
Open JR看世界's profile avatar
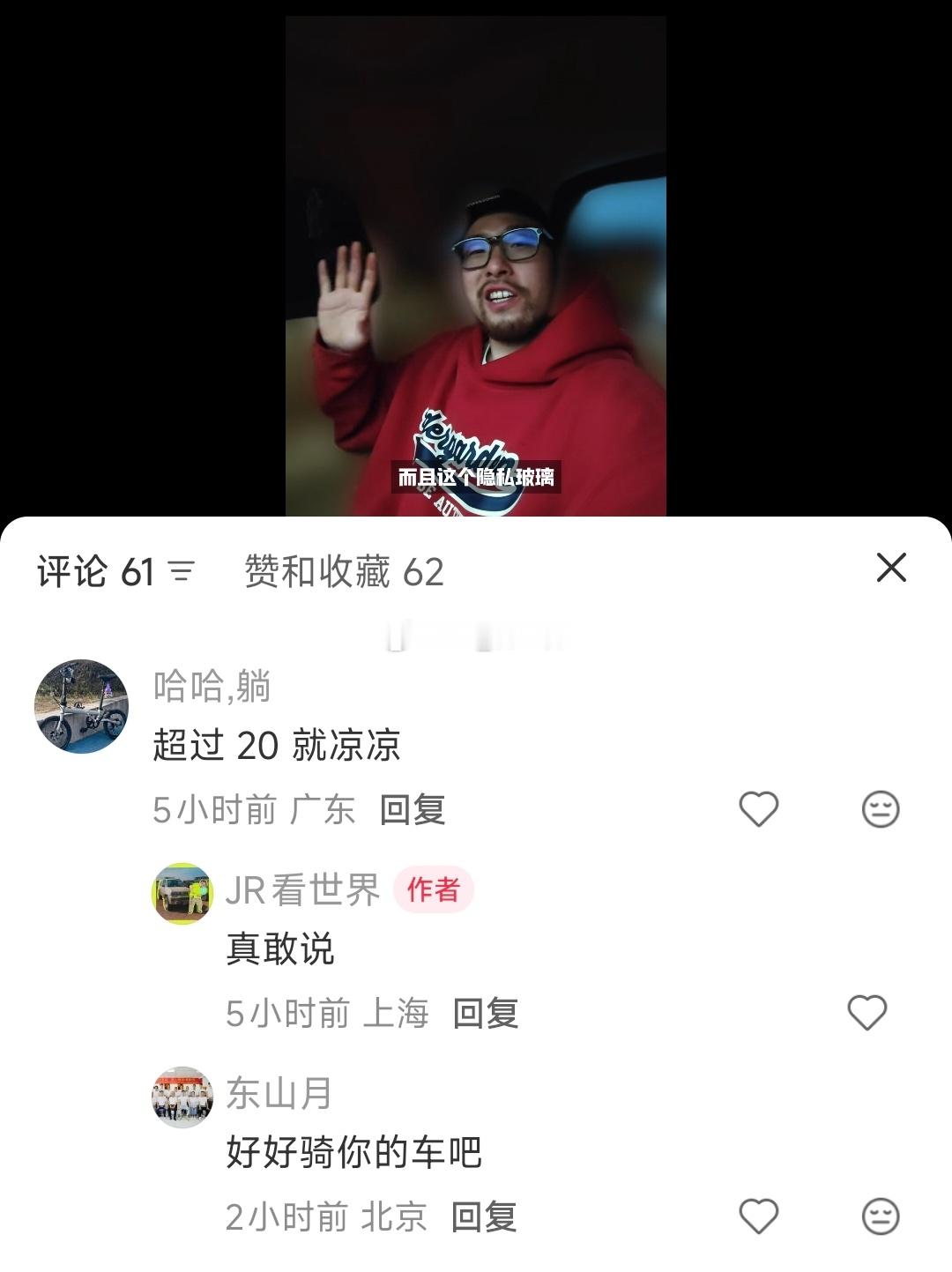[x=181, y=892]
